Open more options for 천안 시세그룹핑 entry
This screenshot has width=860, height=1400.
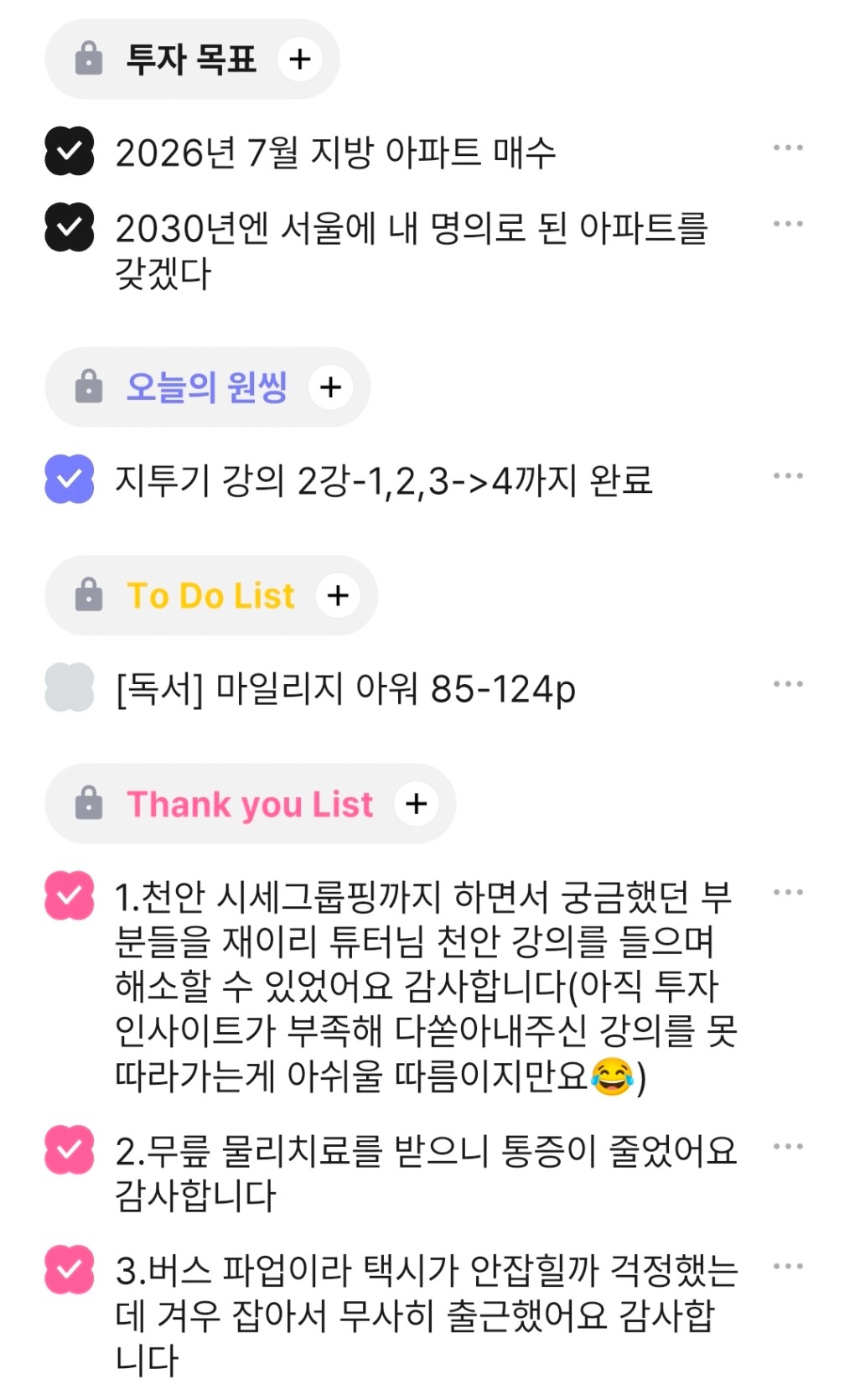point(788,893)
